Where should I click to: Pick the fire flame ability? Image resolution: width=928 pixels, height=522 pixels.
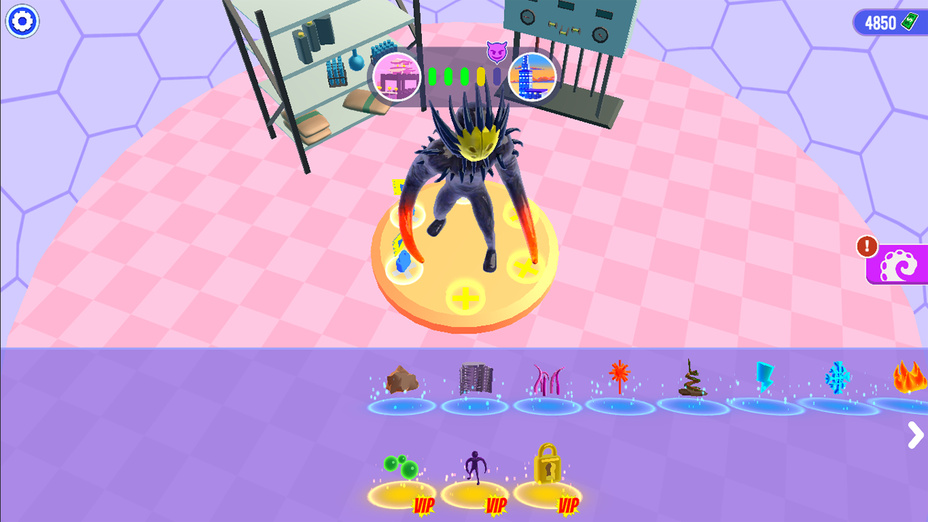click(908, 380)
